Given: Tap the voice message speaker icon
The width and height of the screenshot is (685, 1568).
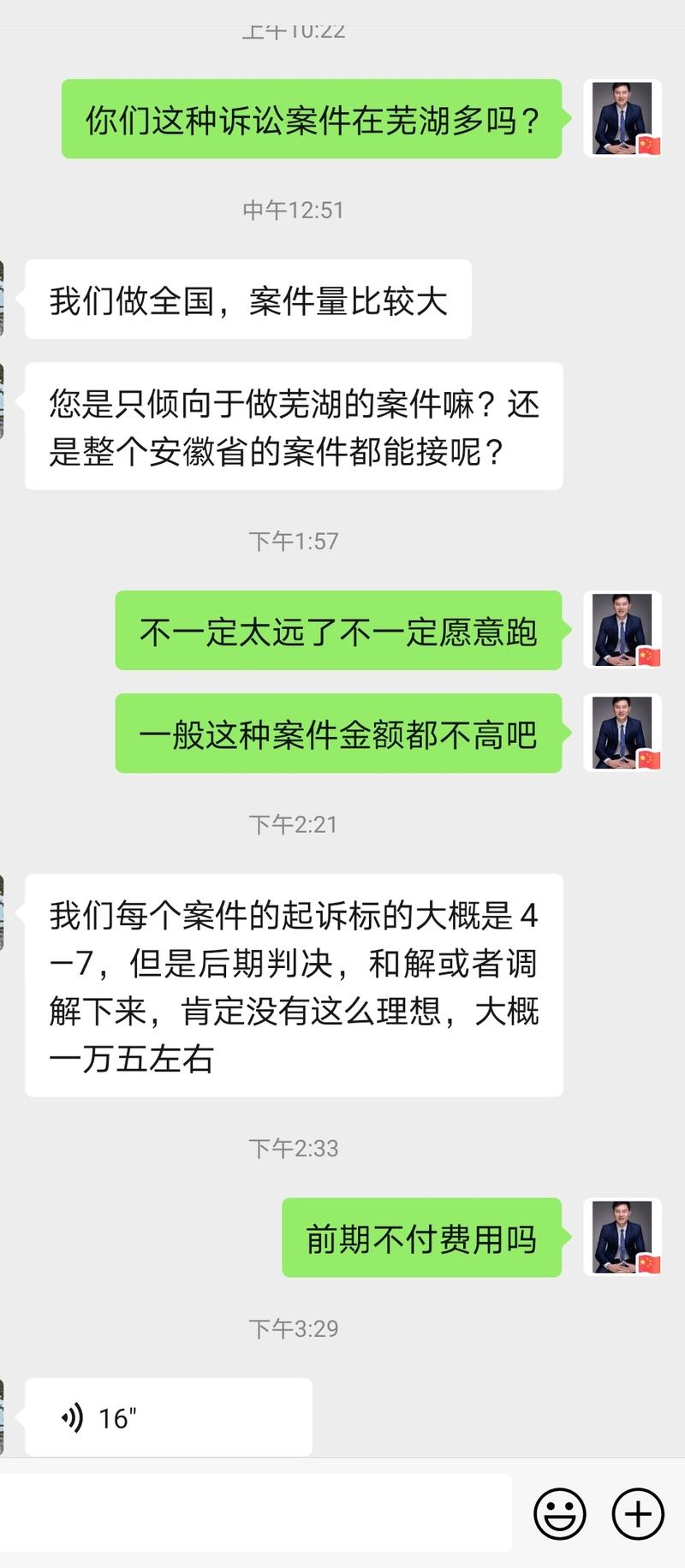Looking at the screenshot, I should (x=73, y=1417).
